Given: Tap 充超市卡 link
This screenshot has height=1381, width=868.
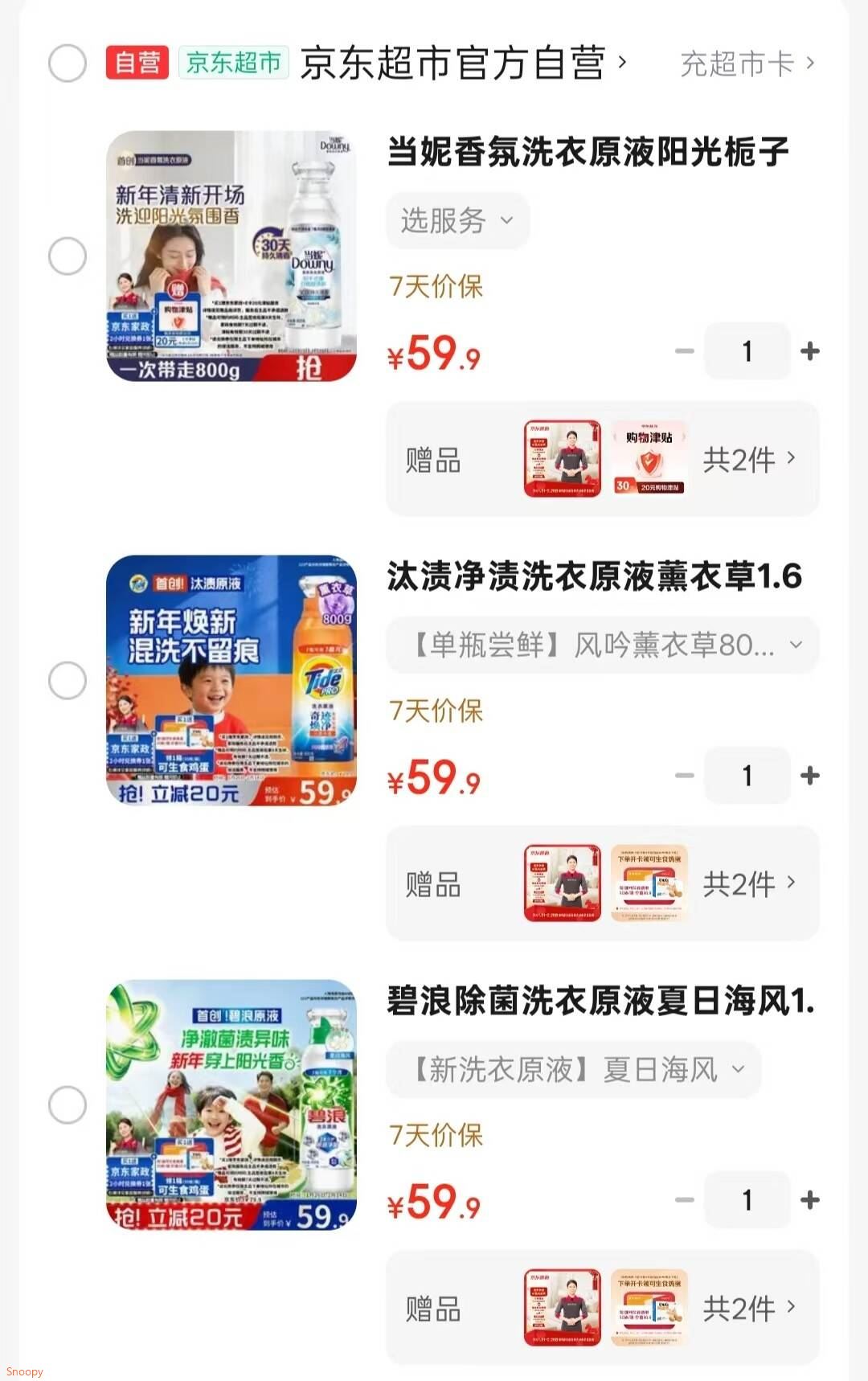Looking at the screenshot, I should click(x=747, y=64).
